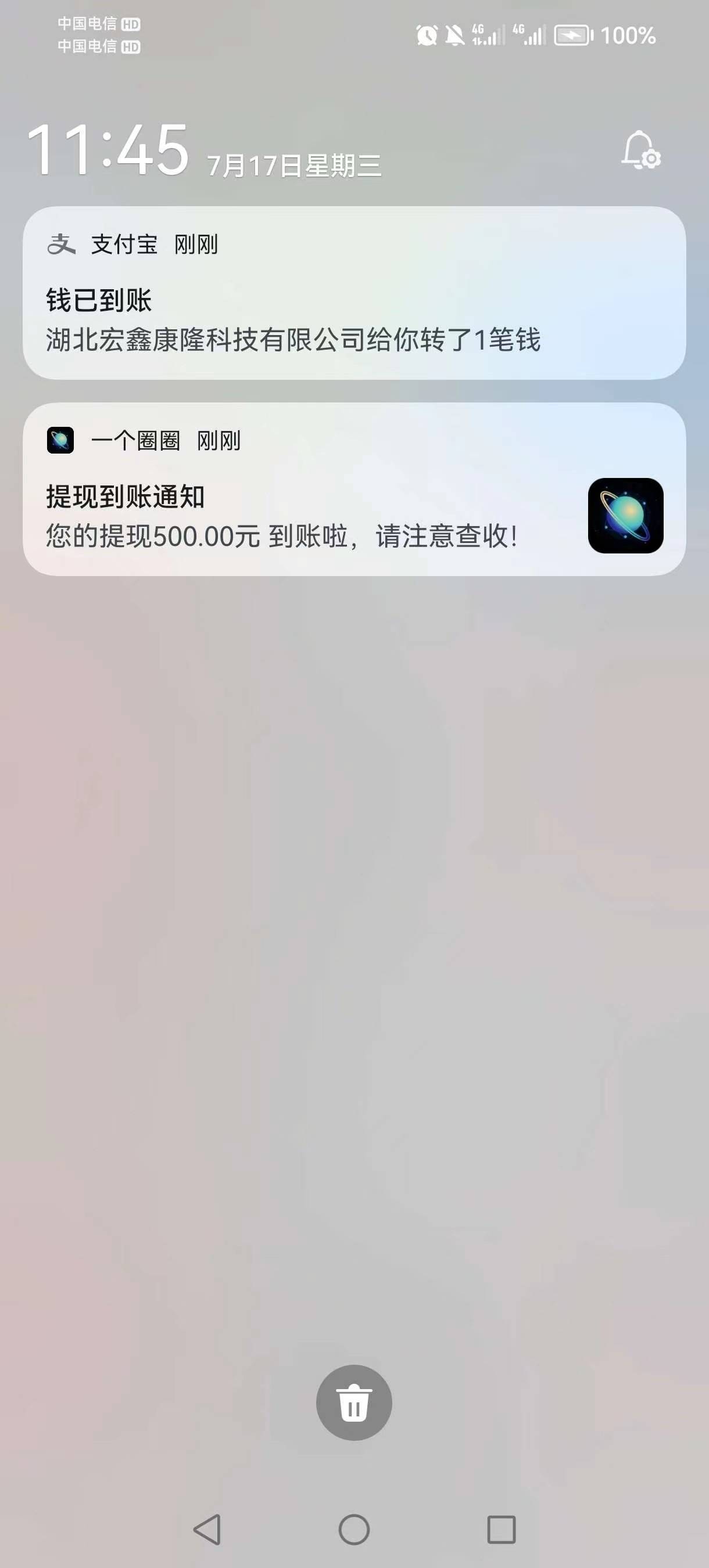Open recent apps overview
This screenshot has width=709, height=1568.
point(502,1530)
